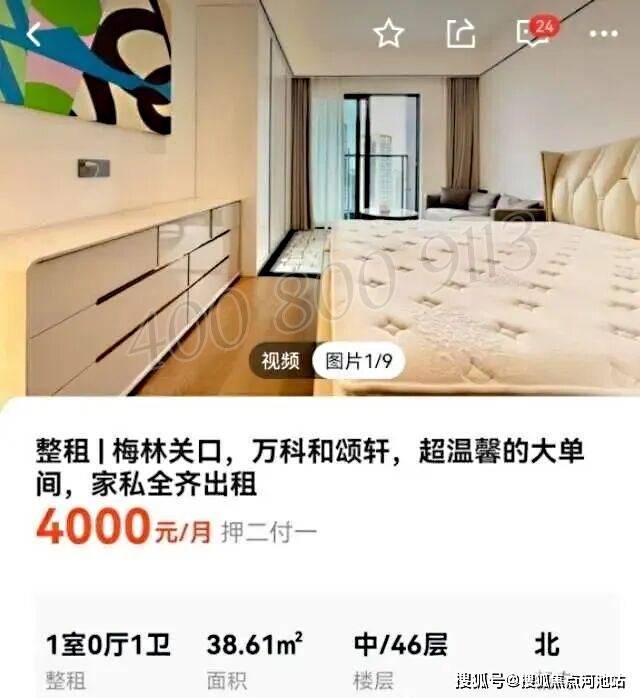Open the three-dot overflow menu
Image resolution: width=640 pixels, height=698 pixels.
[x=603, y=34]
